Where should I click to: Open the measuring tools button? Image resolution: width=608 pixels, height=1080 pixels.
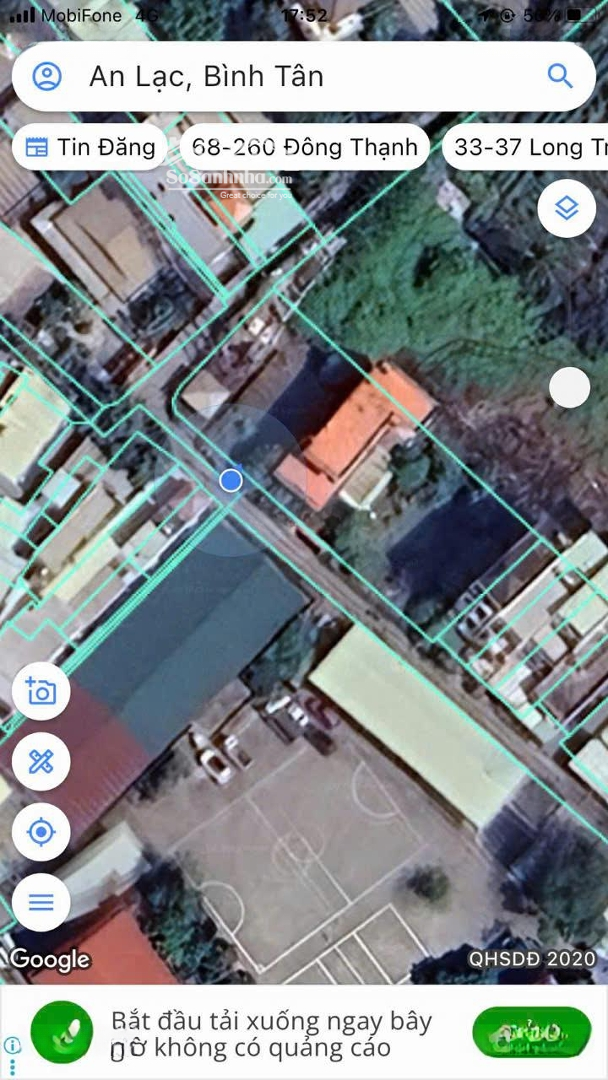[x=41, y=762]
